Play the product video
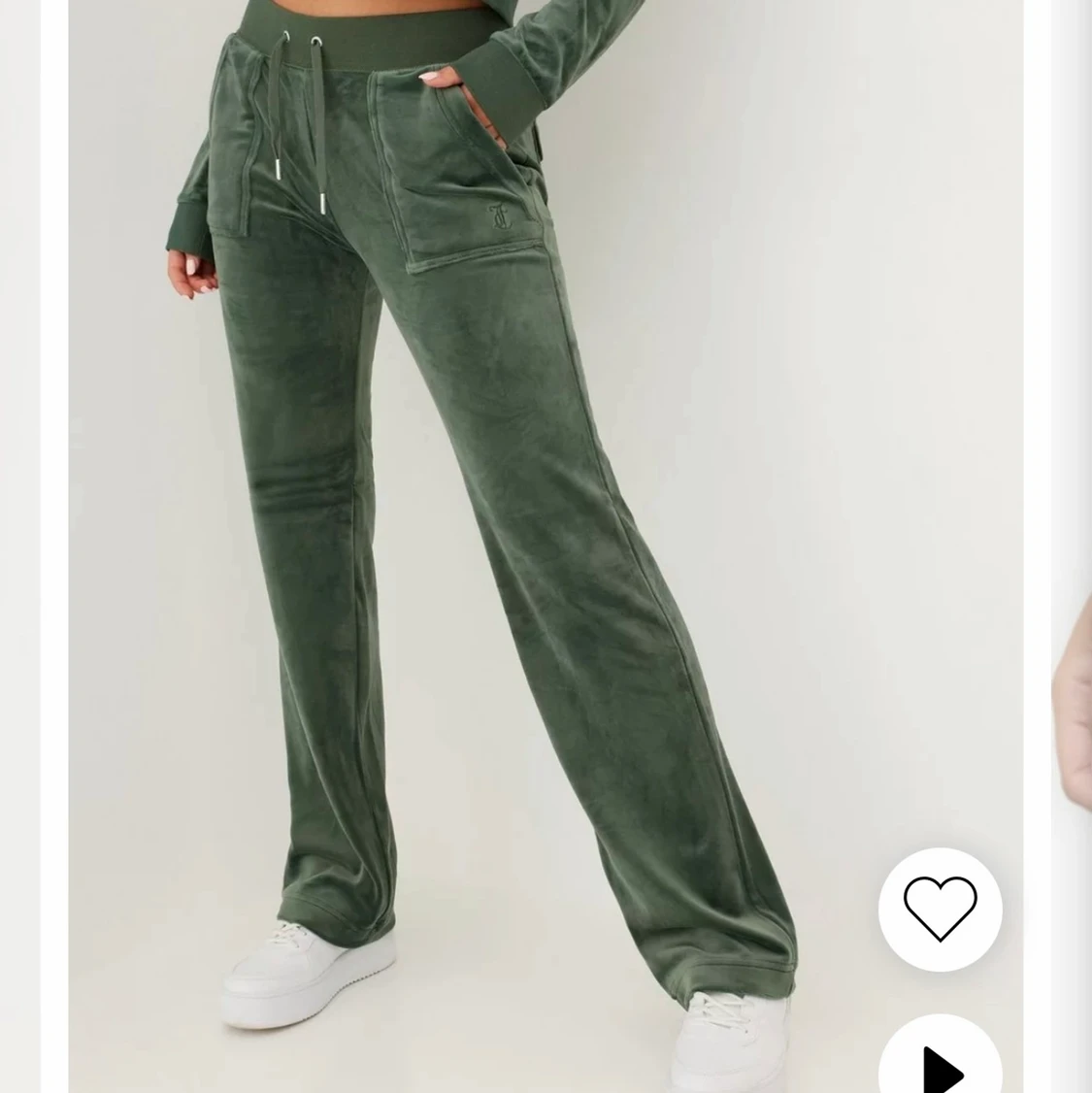The image size is (1092, 1093). [x=940, y=1062]
